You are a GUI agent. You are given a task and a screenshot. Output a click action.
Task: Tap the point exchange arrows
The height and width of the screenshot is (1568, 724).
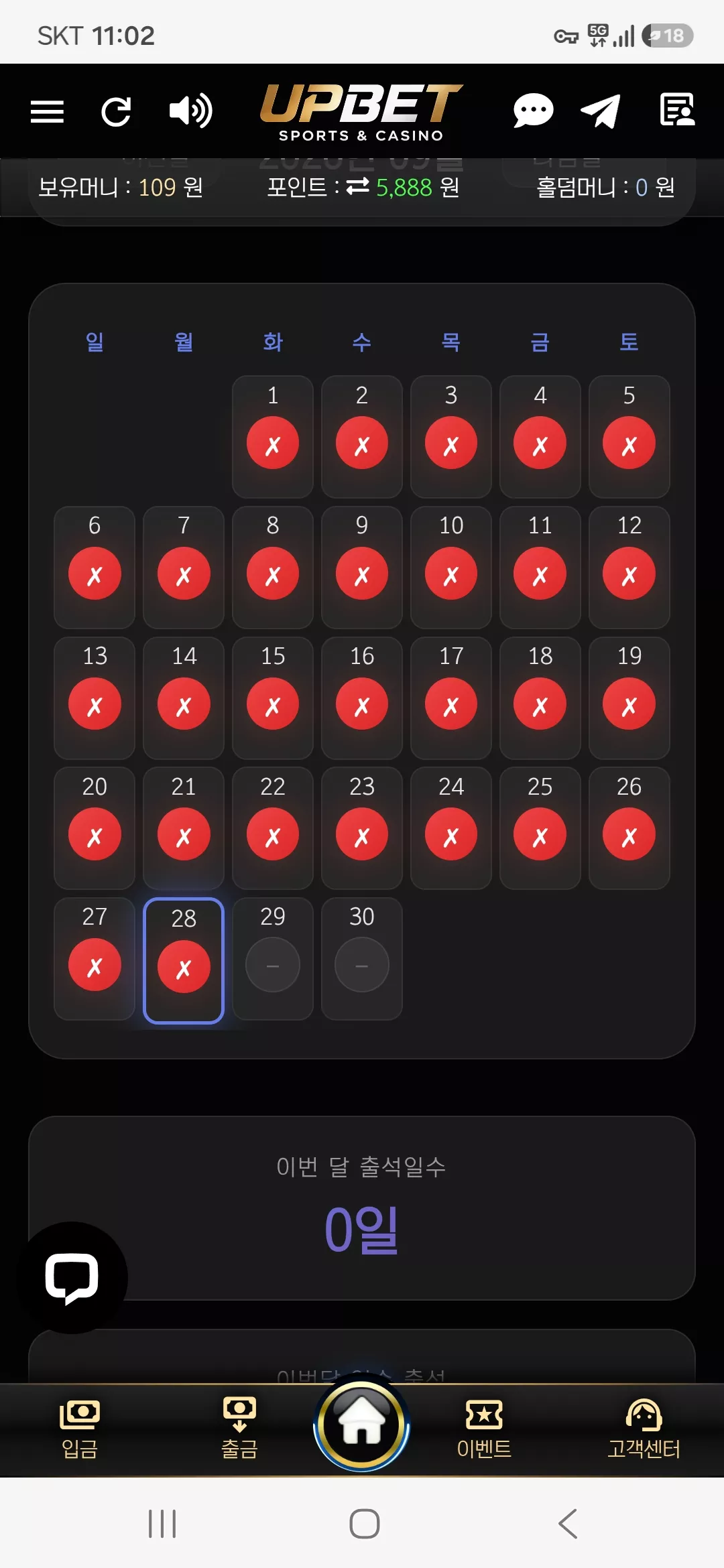pos(358,186)
